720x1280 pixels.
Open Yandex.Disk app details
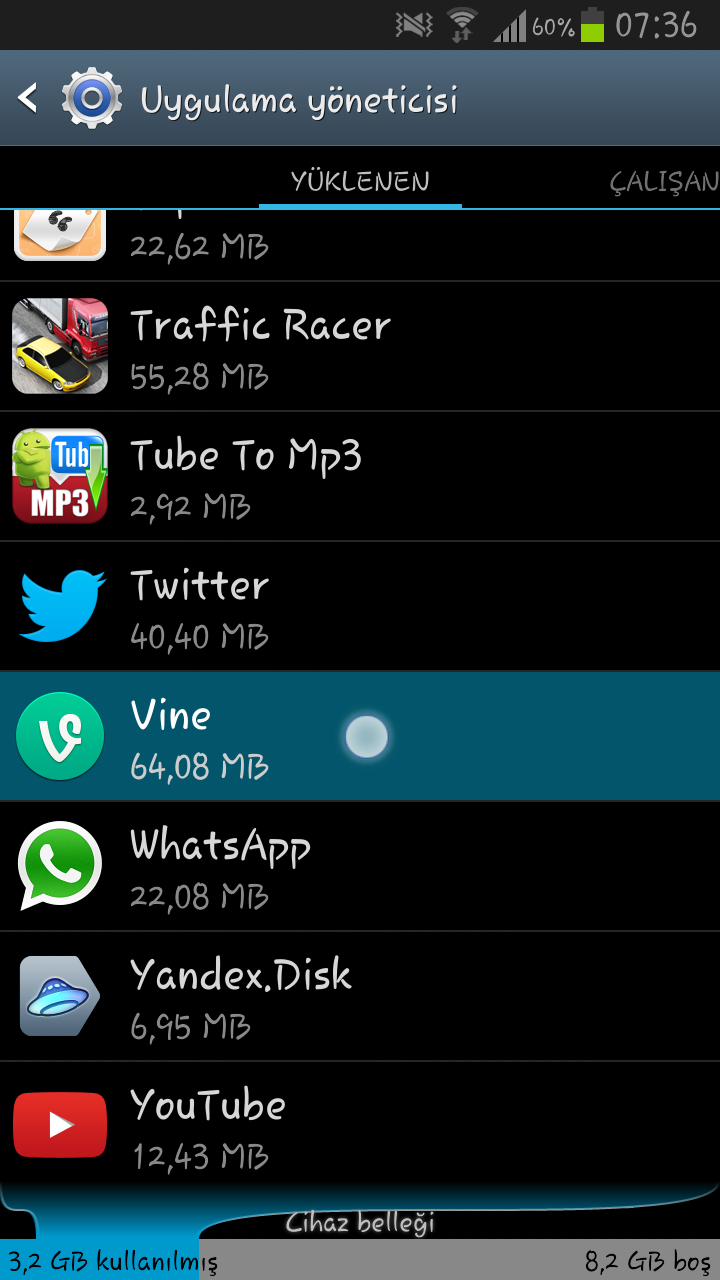click(x=360, y=996)
